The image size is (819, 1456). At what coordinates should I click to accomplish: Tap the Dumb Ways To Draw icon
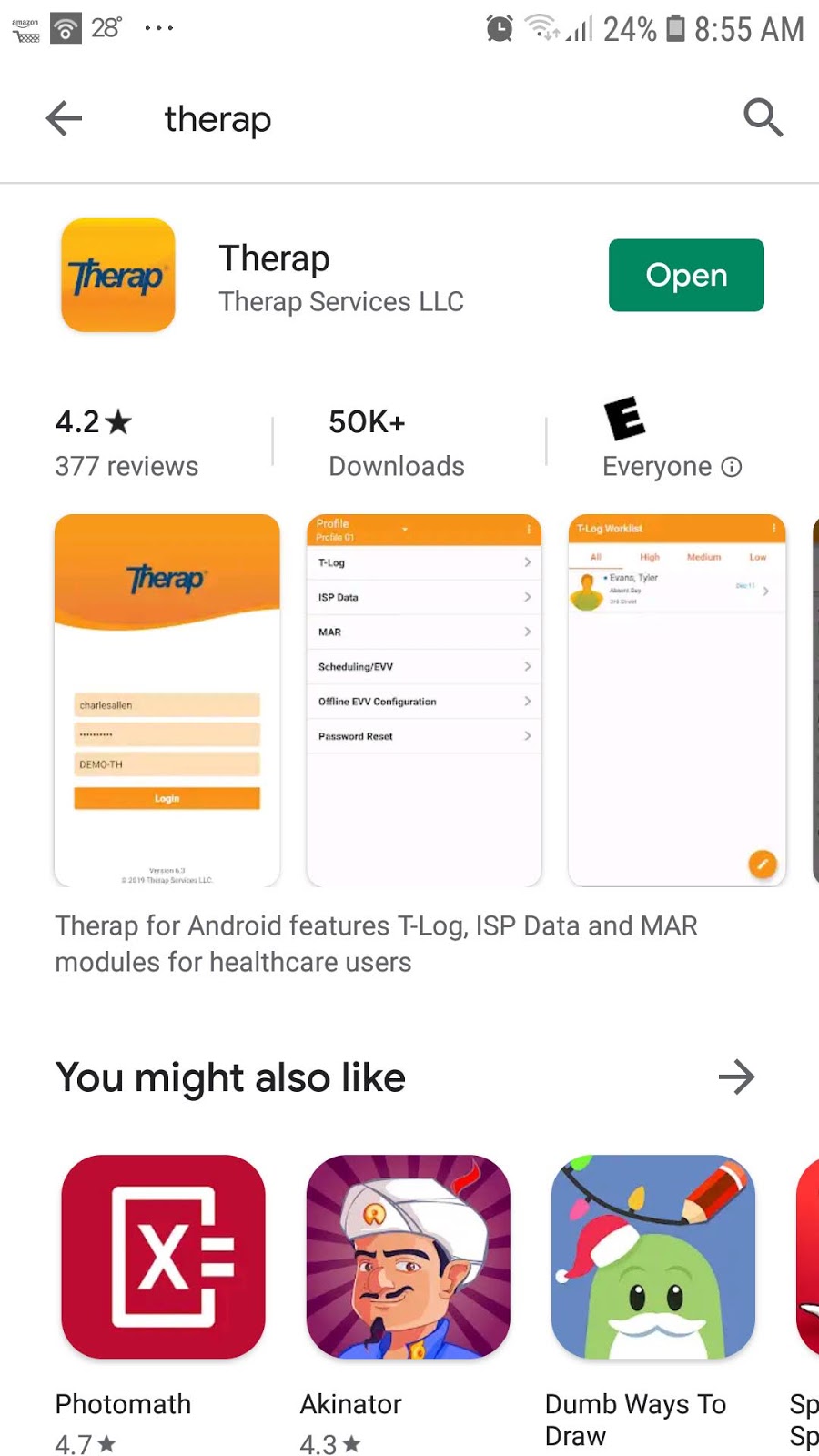pos(652,1259)
